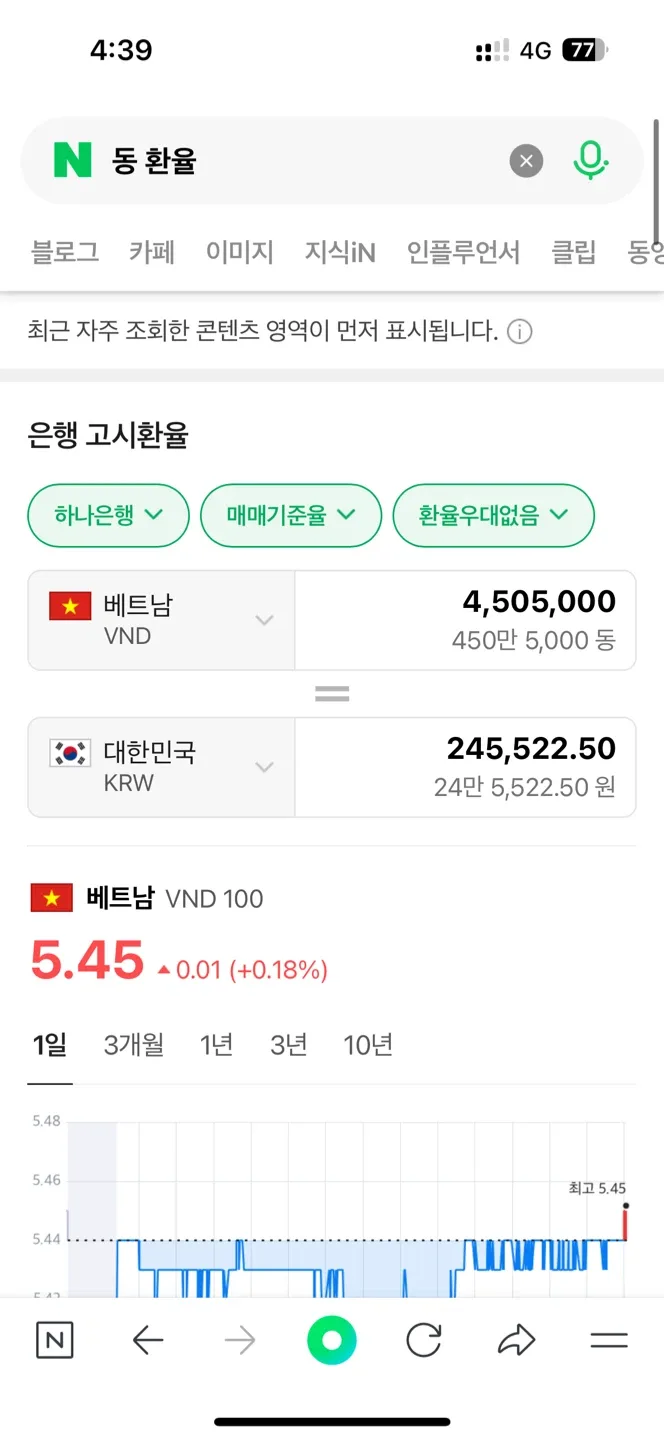The image size is (664, 1440).
Task: Switch to the 클립 tab
Action: pyautogui.click(x=574, y=253)
